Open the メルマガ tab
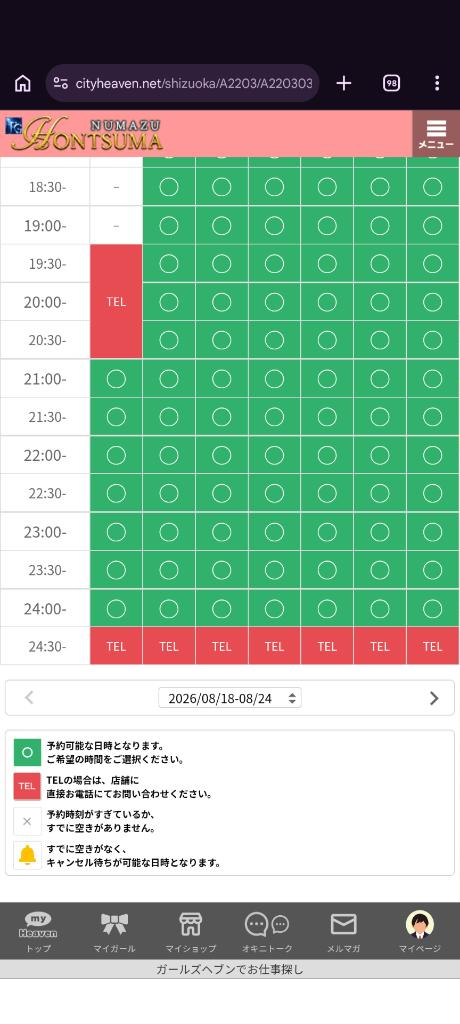The height and width of the screenshot is (1024, 460). pyautogui.click(x=344, y=932)
